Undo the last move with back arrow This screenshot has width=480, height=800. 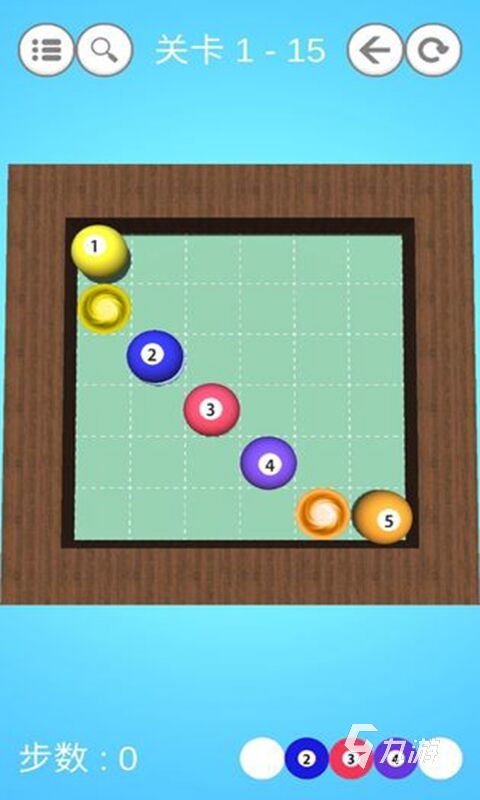coord(375,50)
